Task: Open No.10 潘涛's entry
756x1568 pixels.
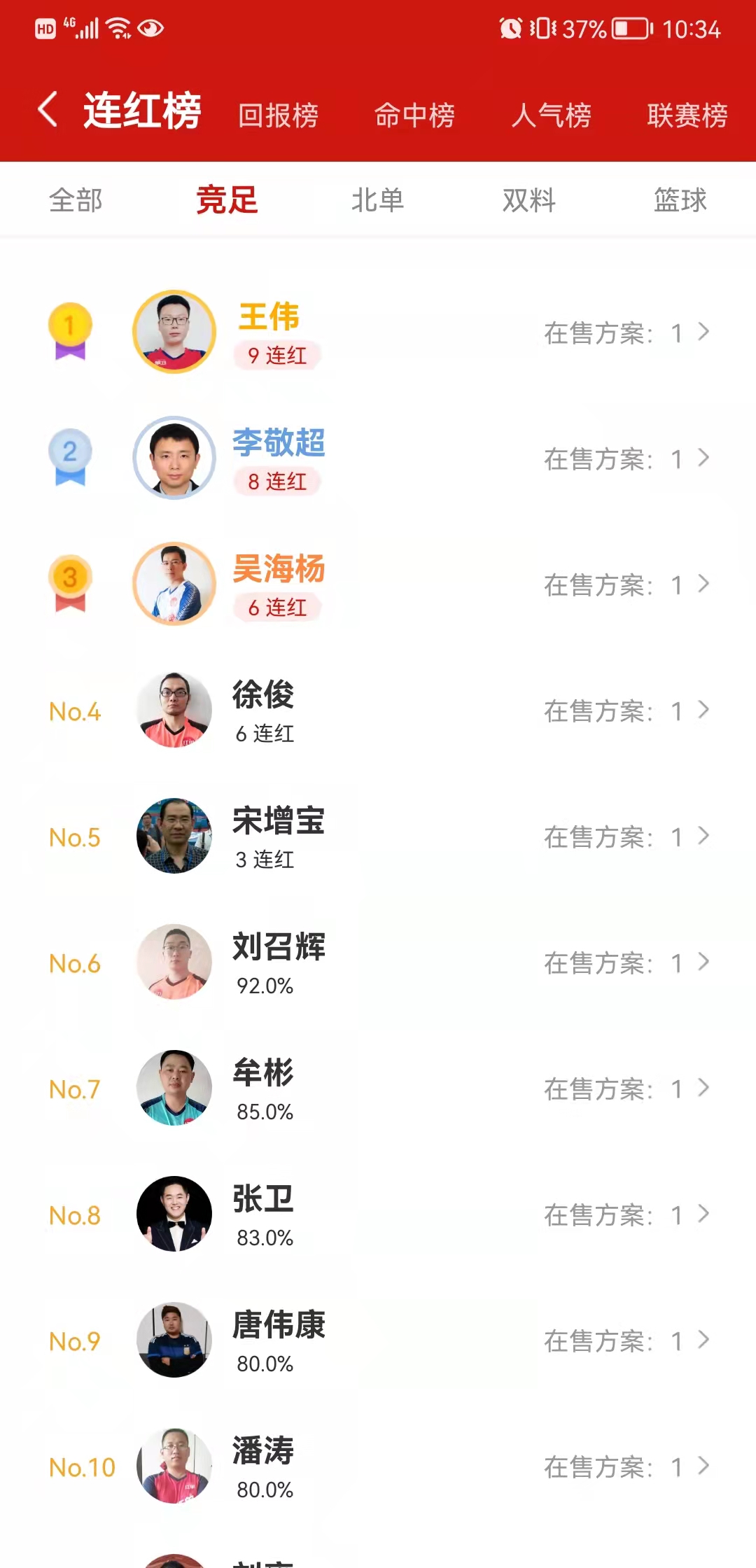Action: [x=378, y=1466]
